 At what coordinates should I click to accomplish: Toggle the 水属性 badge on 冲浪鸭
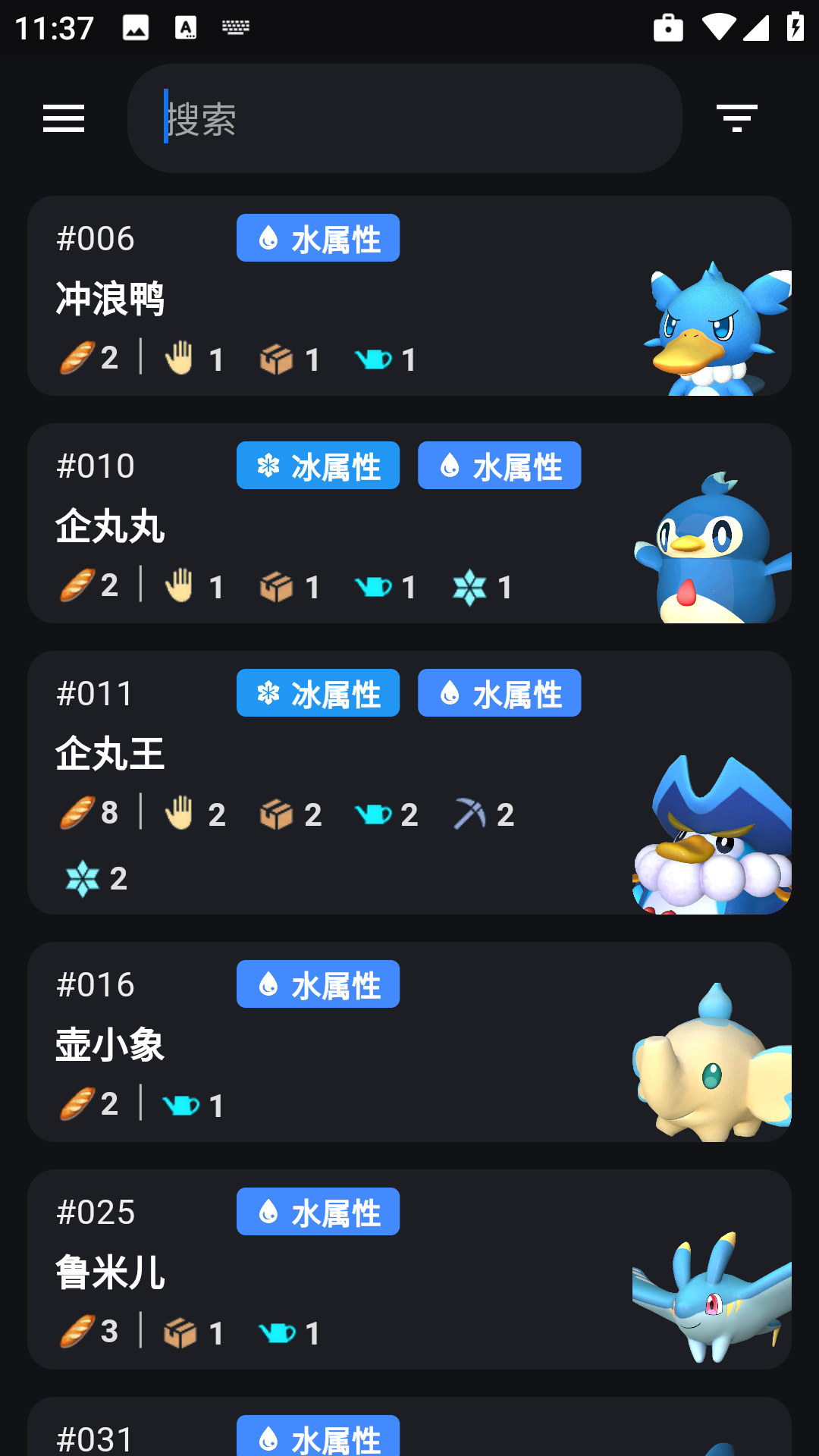coord(318,237)
